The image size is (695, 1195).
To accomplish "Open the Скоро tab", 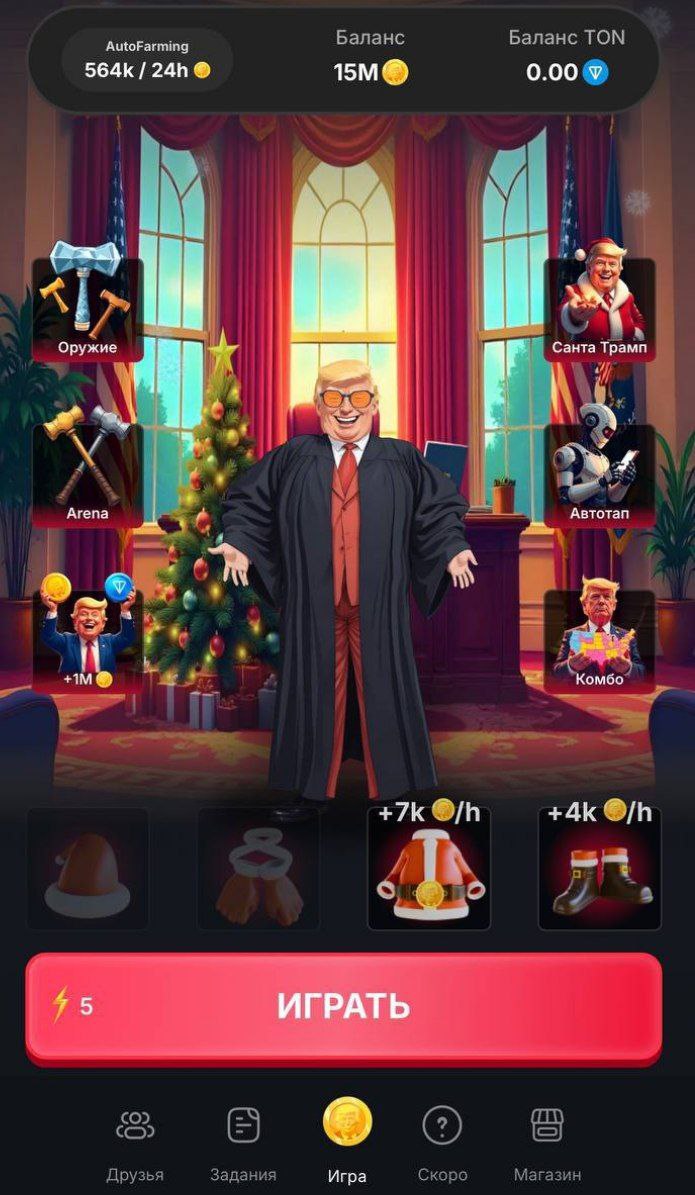I will (442, 1143).
